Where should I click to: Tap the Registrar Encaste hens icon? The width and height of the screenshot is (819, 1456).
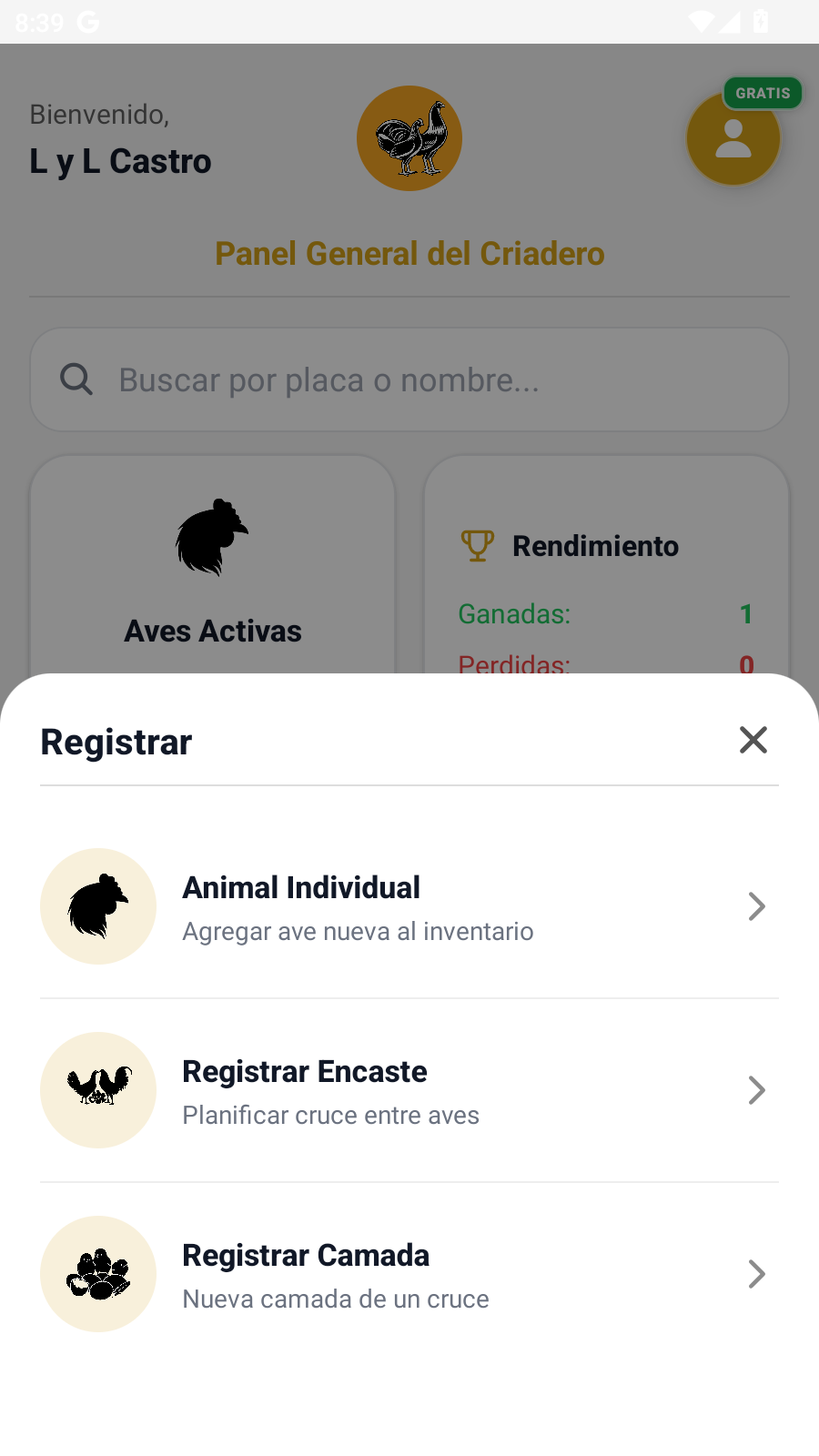[x=97, y=1089]
